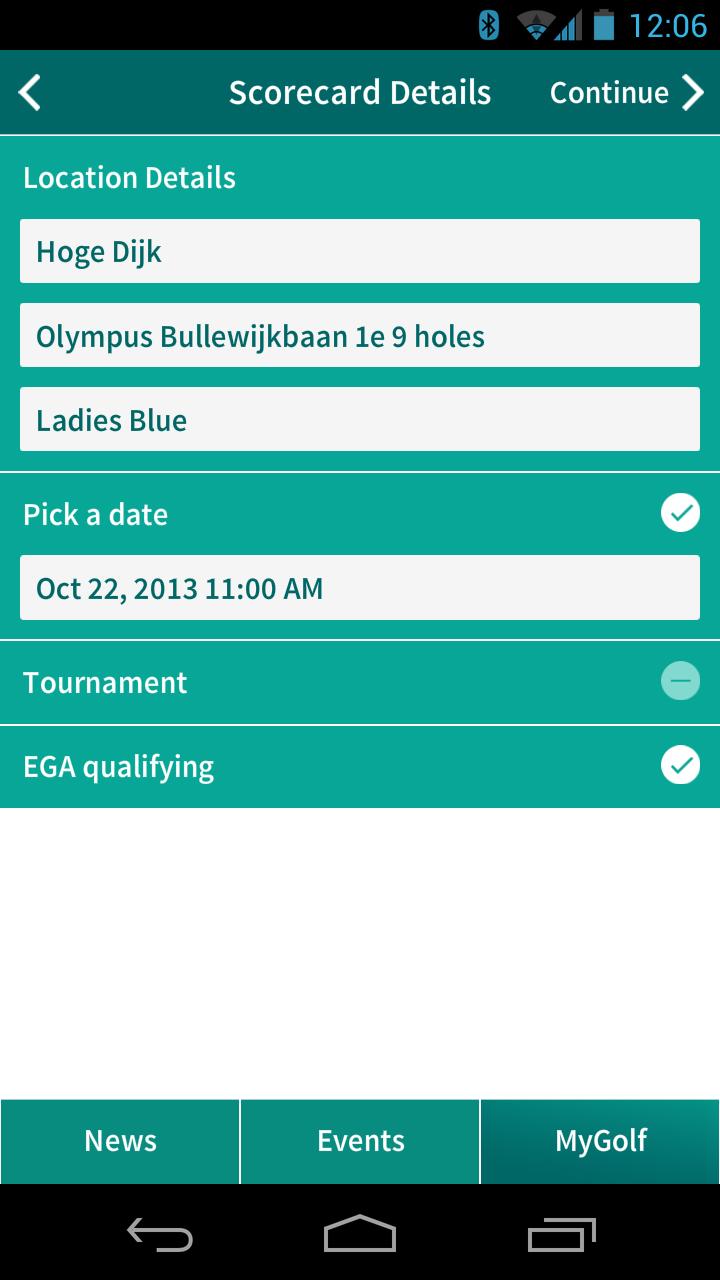The width and height of the screenshot is (720, 1280).
Task: Toggle the Tournament setting
Action: click(681, 681)
